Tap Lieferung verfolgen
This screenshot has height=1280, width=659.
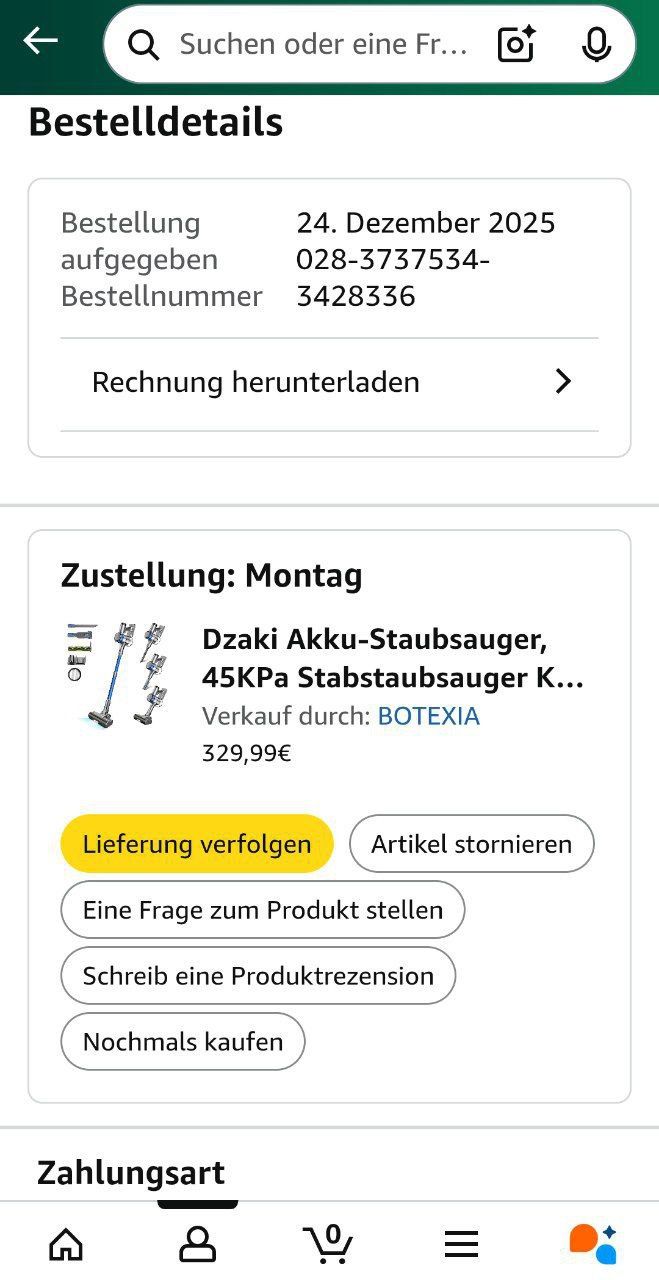point(197,844)
